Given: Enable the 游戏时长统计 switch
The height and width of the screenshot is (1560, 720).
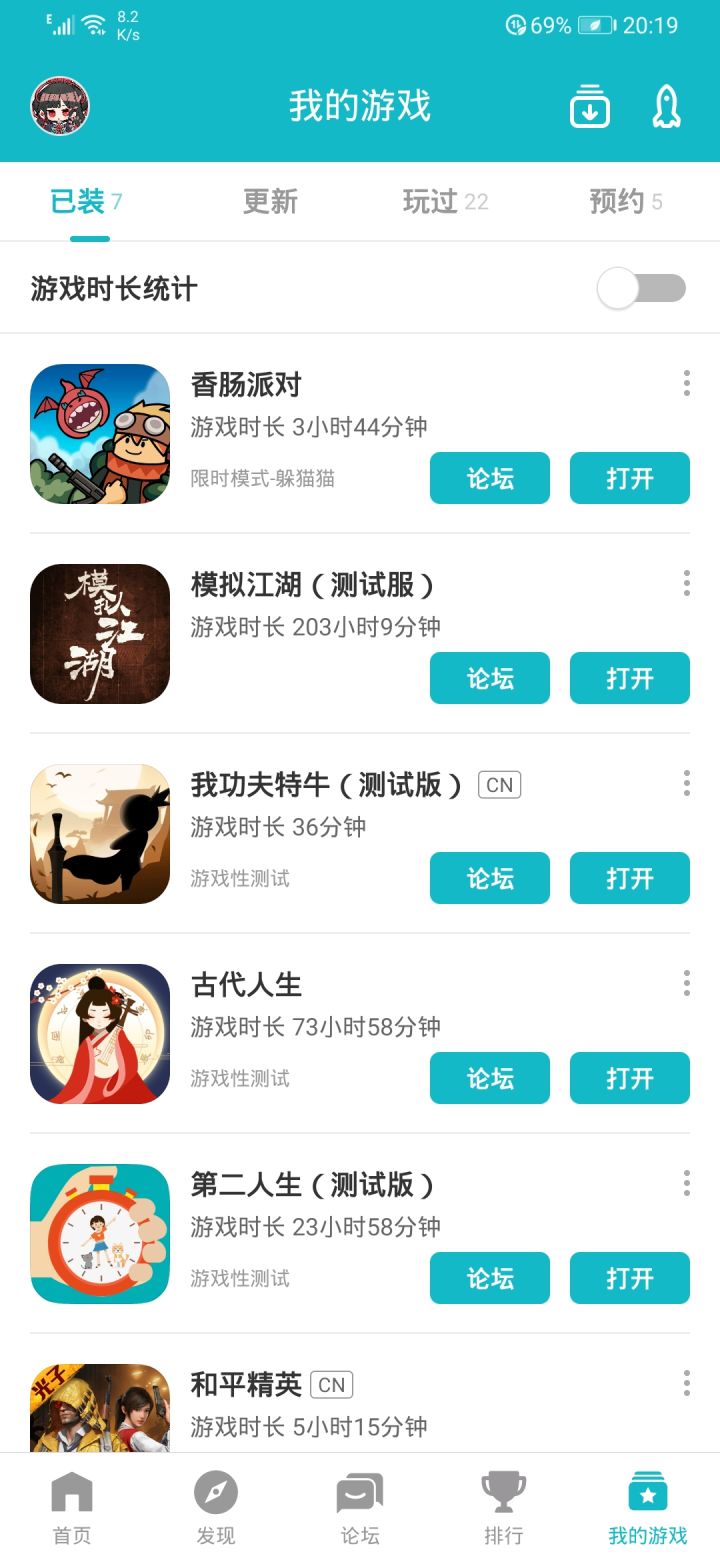Looking at the screenshot, I should pos(641,289).
